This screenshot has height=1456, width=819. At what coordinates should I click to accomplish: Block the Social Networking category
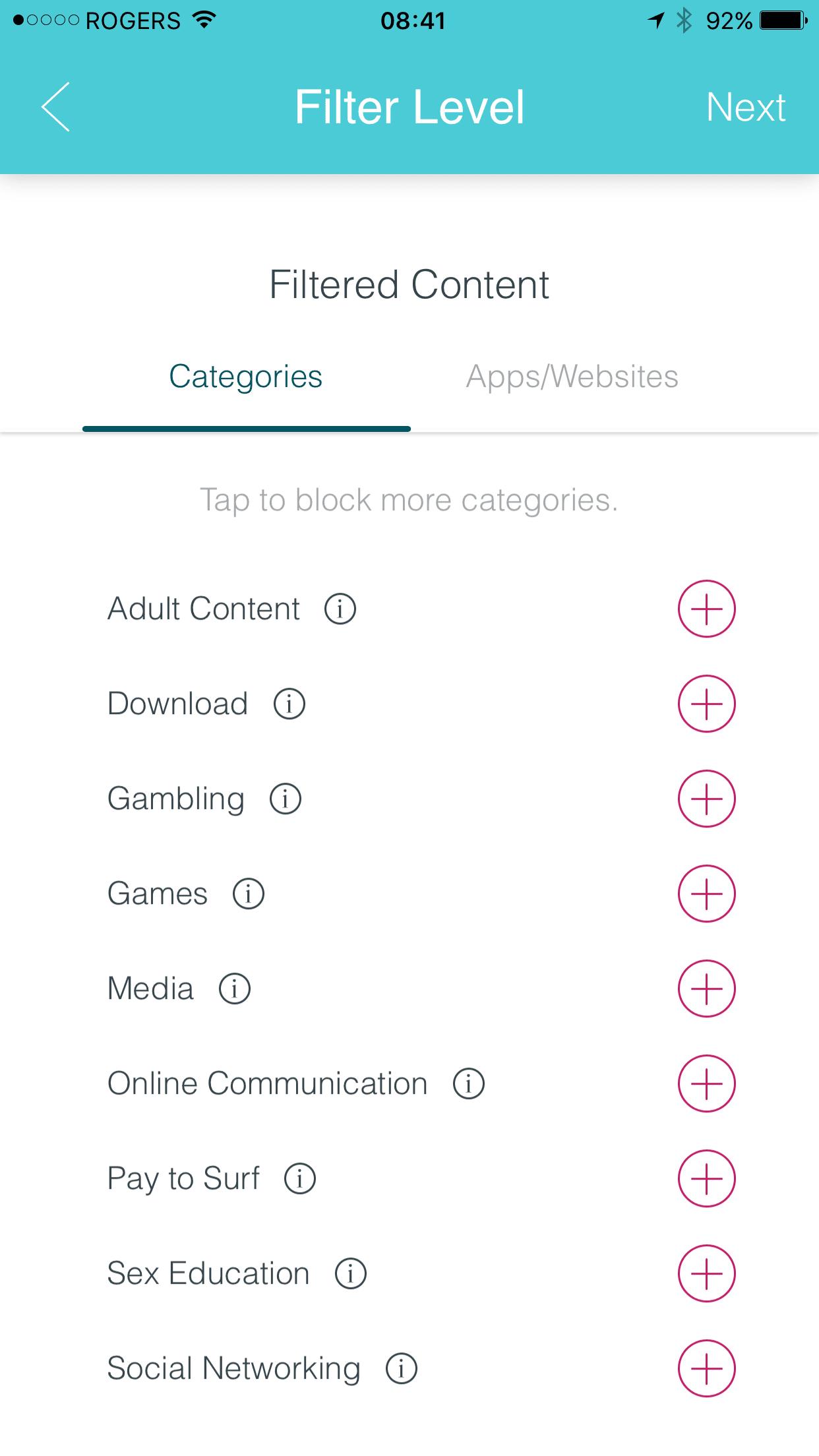point(706,1368)
